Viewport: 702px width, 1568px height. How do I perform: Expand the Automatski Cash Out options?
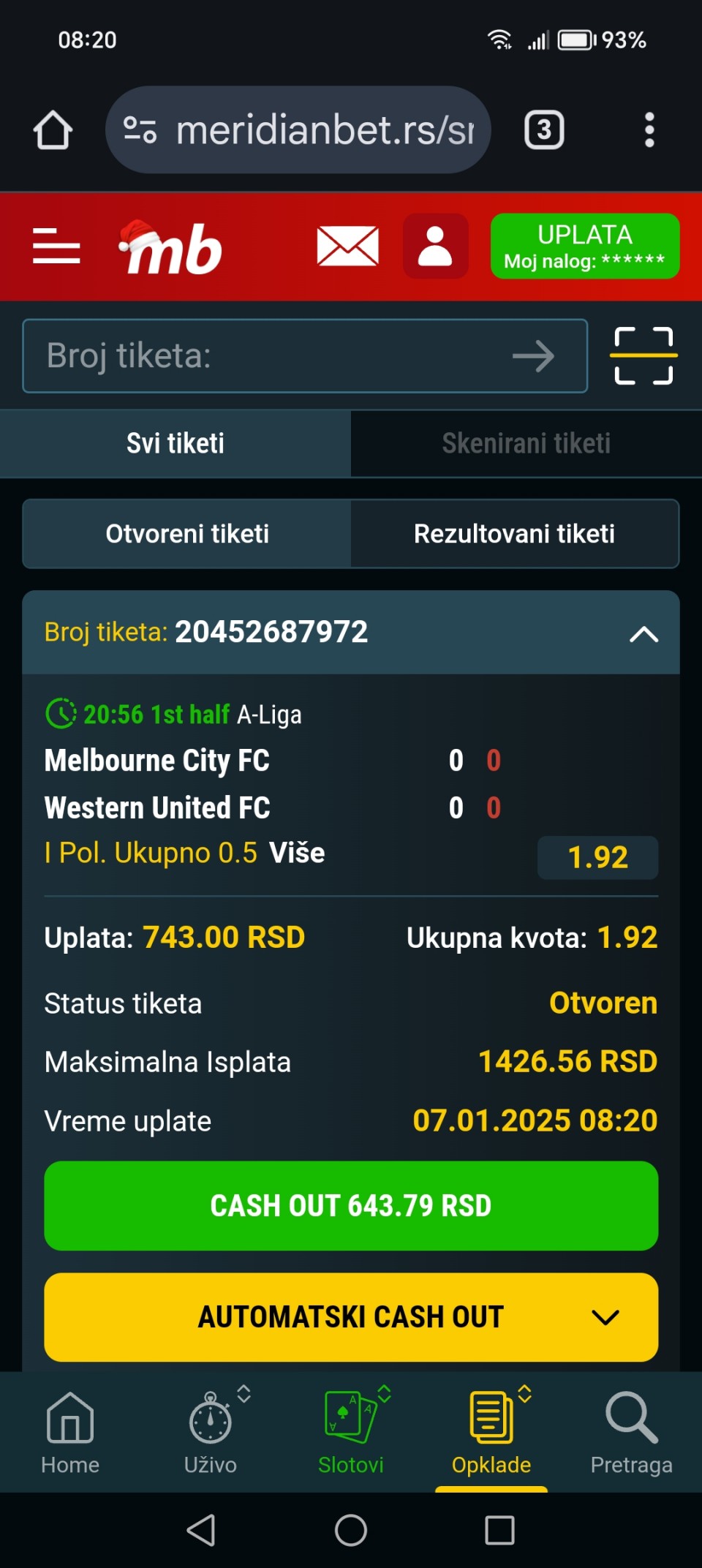click(351, 1316)
